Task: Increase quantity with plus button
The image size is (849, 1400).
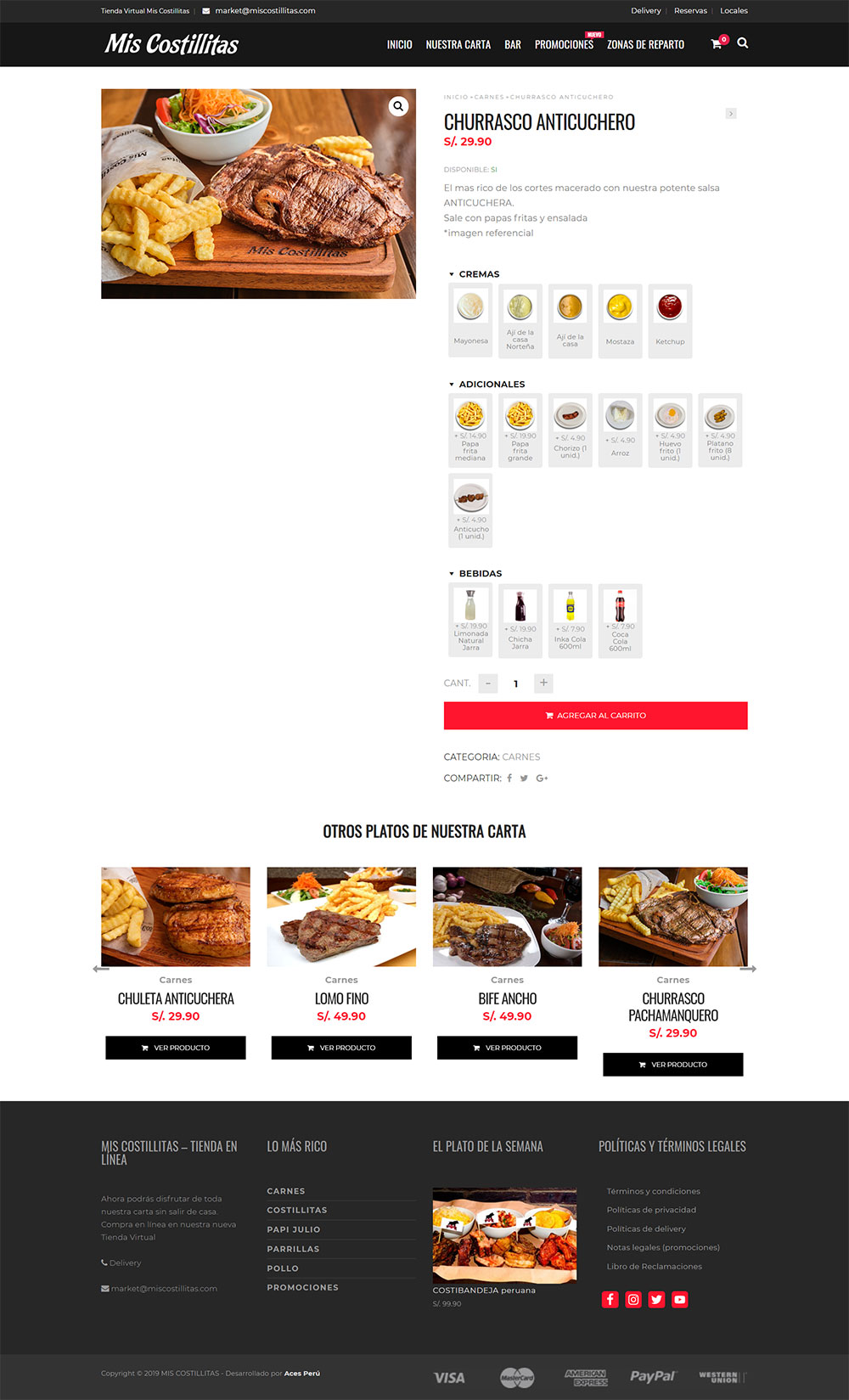Action: pos(544,683)
